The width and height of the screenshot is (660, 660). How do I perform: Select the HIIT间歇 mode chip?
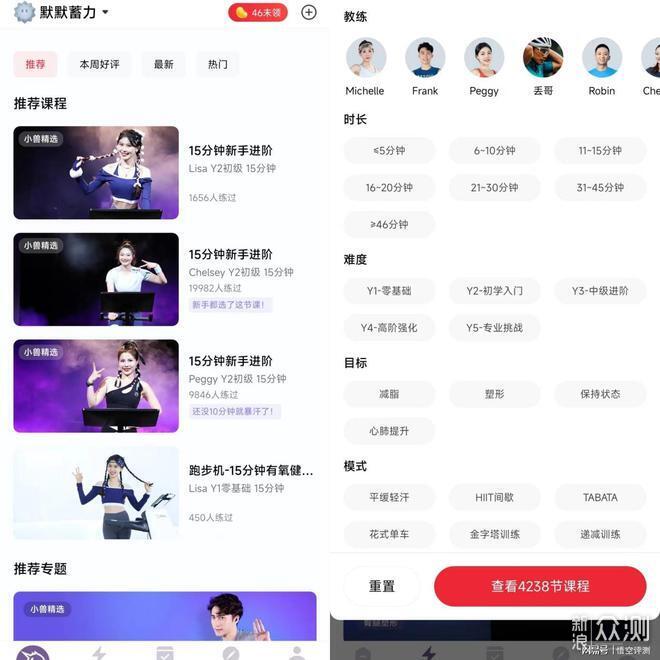coord(494,497)
